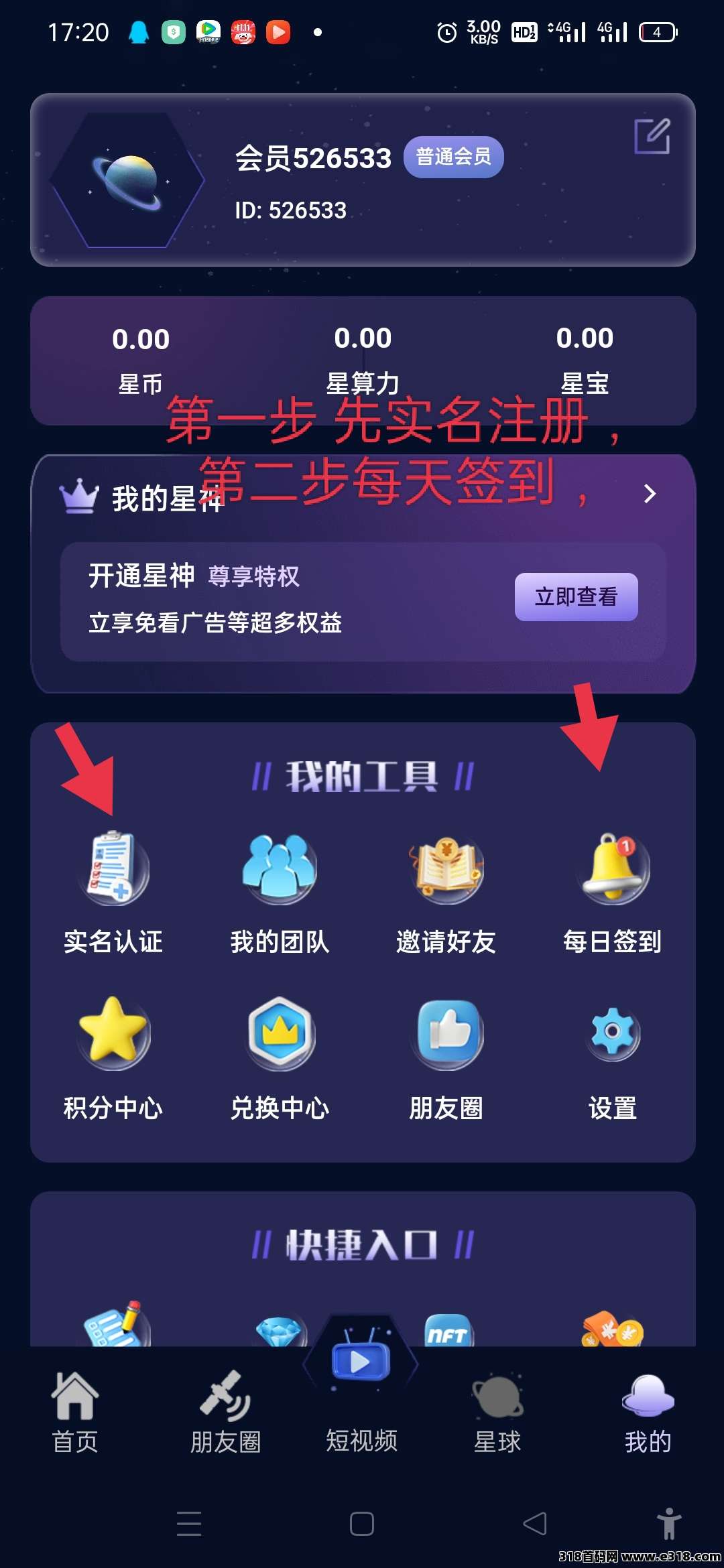
Task: Tap the 普通会员 membership badge
Action: pos(453,157)
